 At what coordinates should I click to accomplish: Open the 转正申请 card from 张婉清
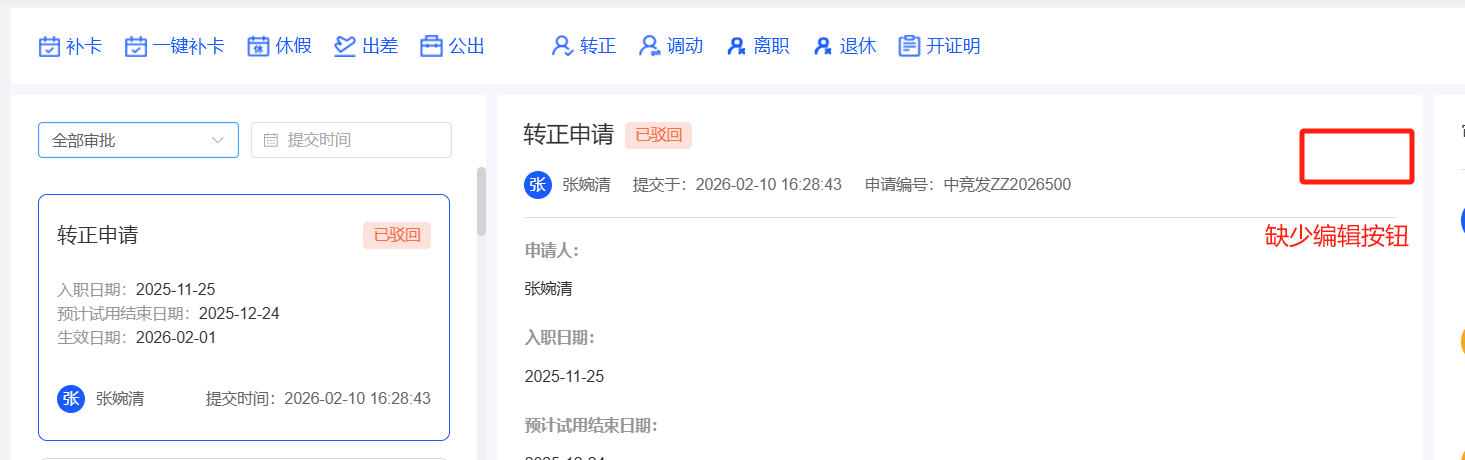coord(243,317)
